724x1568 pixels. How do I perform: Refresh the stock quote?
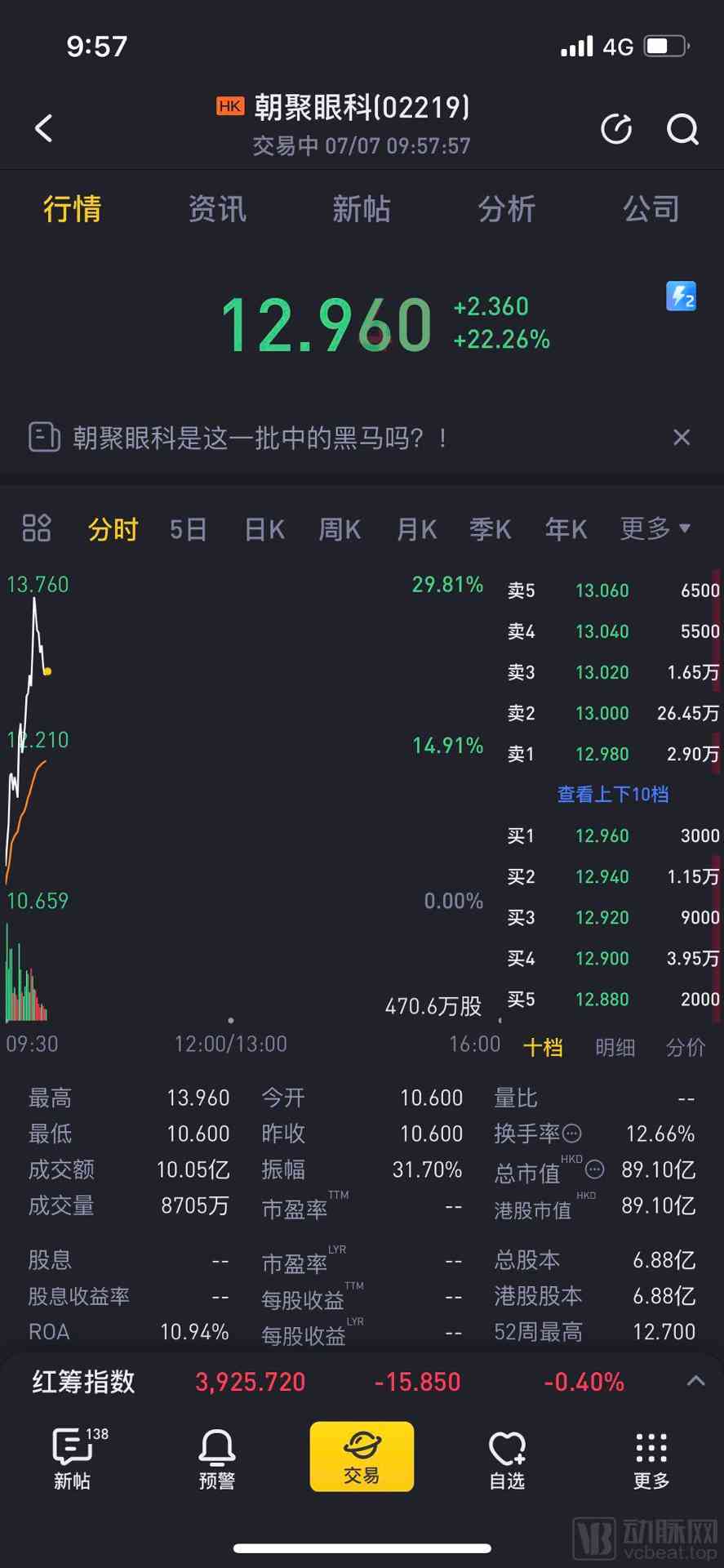616,128
